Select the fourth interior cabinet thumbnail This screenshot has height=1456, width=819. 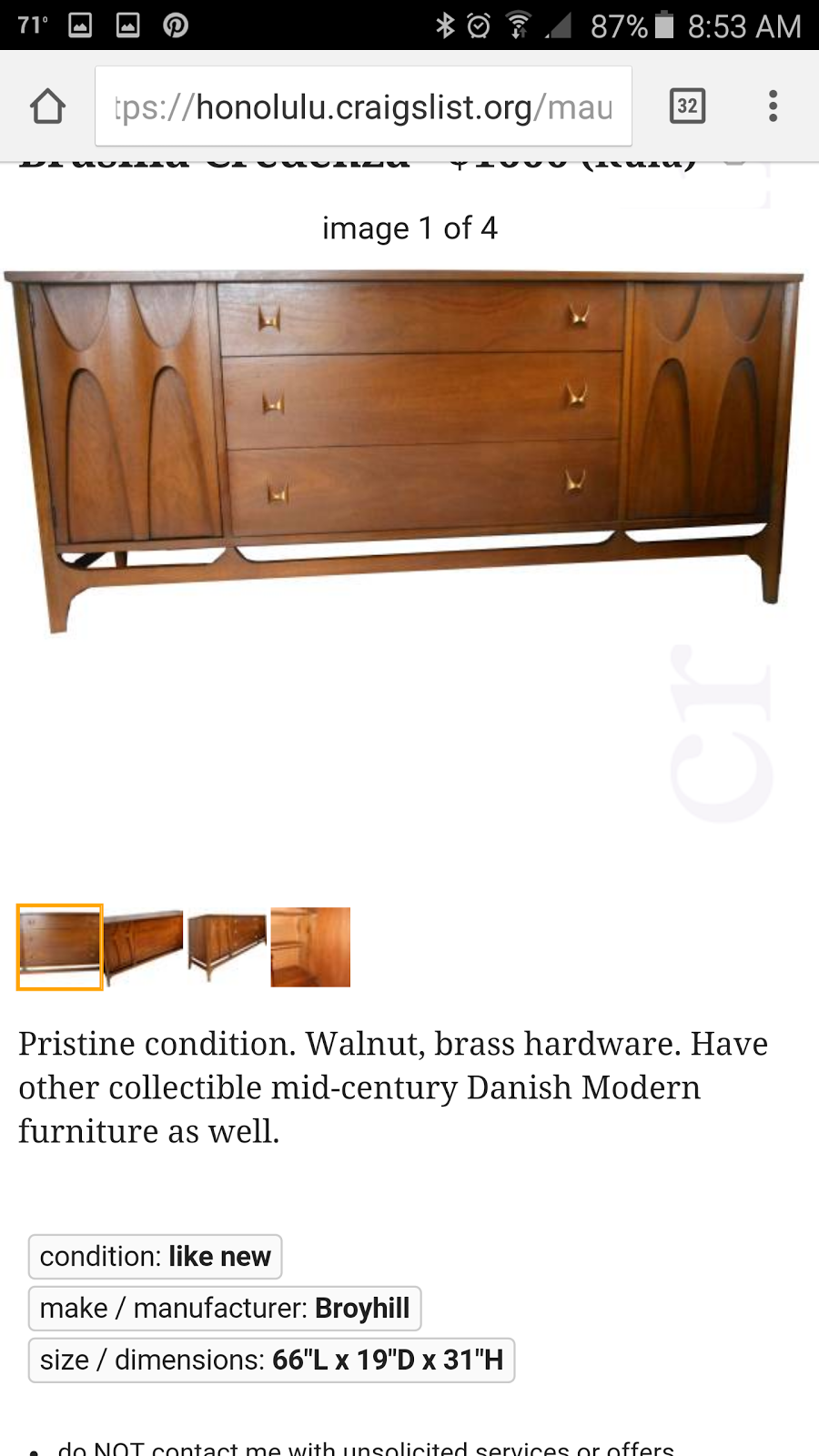[310, 946]
